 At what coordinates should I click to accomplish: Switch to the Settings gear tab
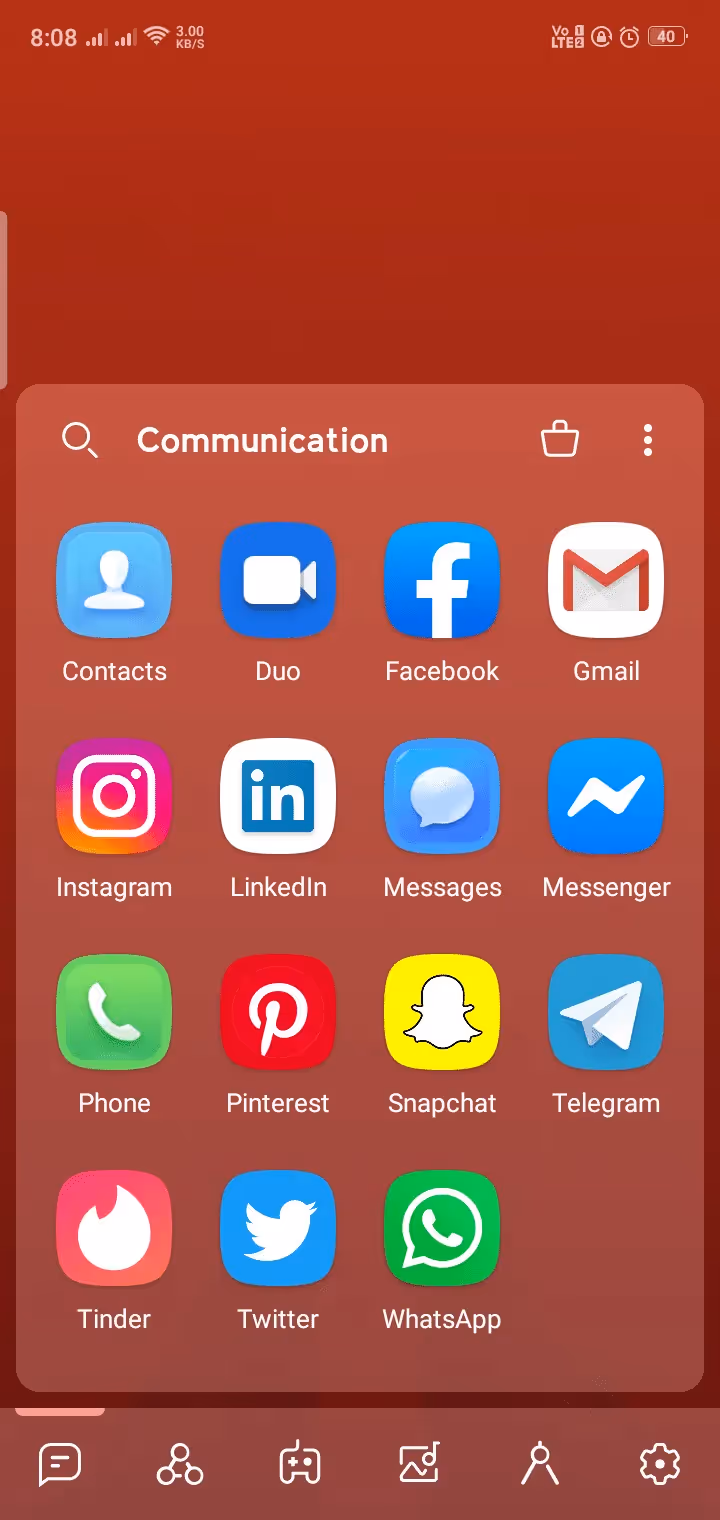point(659,1464)
